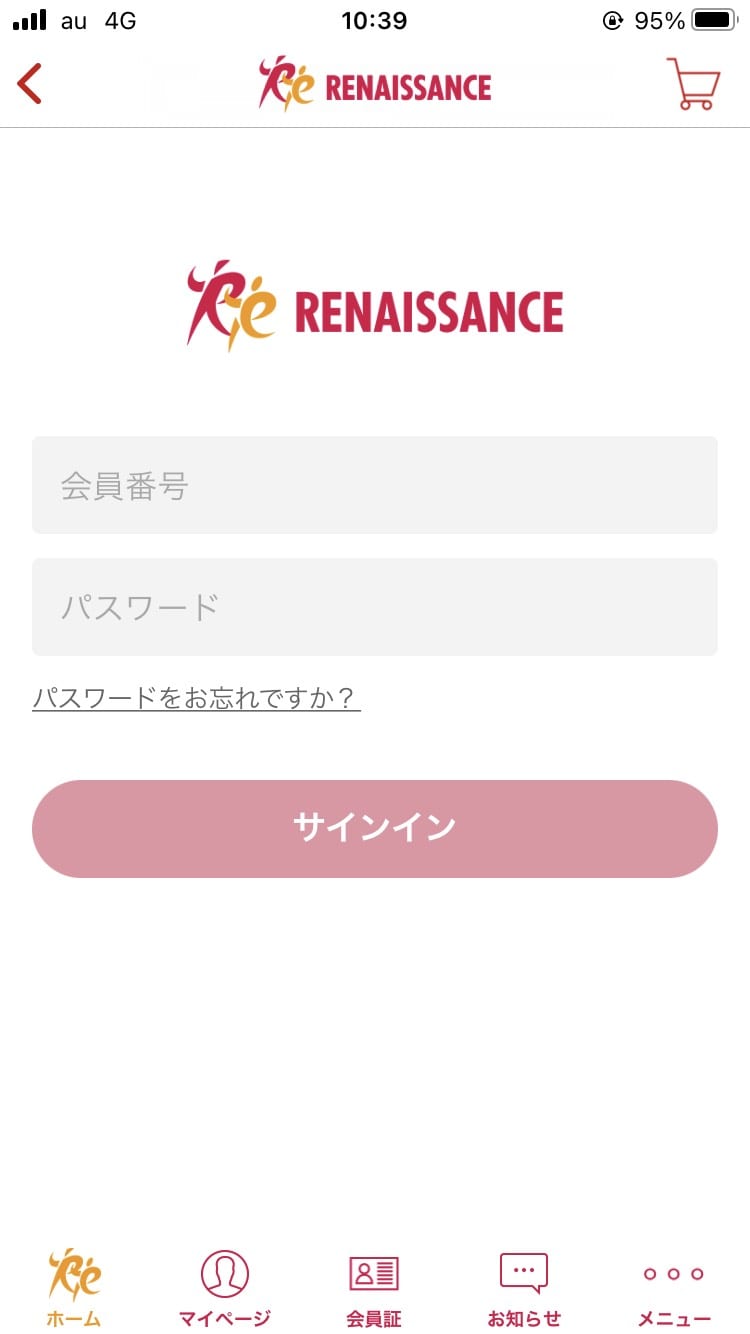Open the マイページ tab
Image resolution: width=750 pixels, height=1334 pixels.
coord(225,1288)
